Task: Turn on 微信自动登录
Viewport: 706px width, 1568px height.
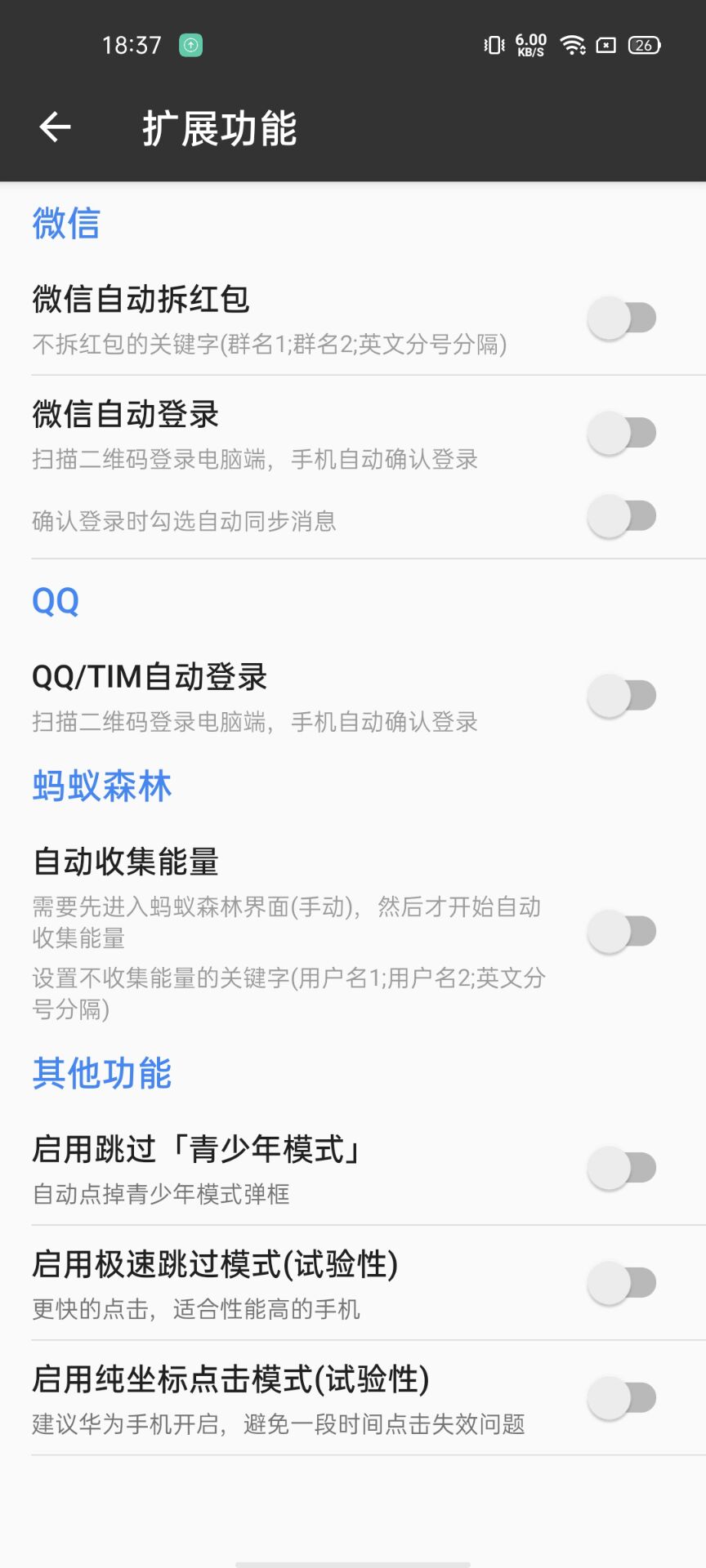Action: pos(622,433)
